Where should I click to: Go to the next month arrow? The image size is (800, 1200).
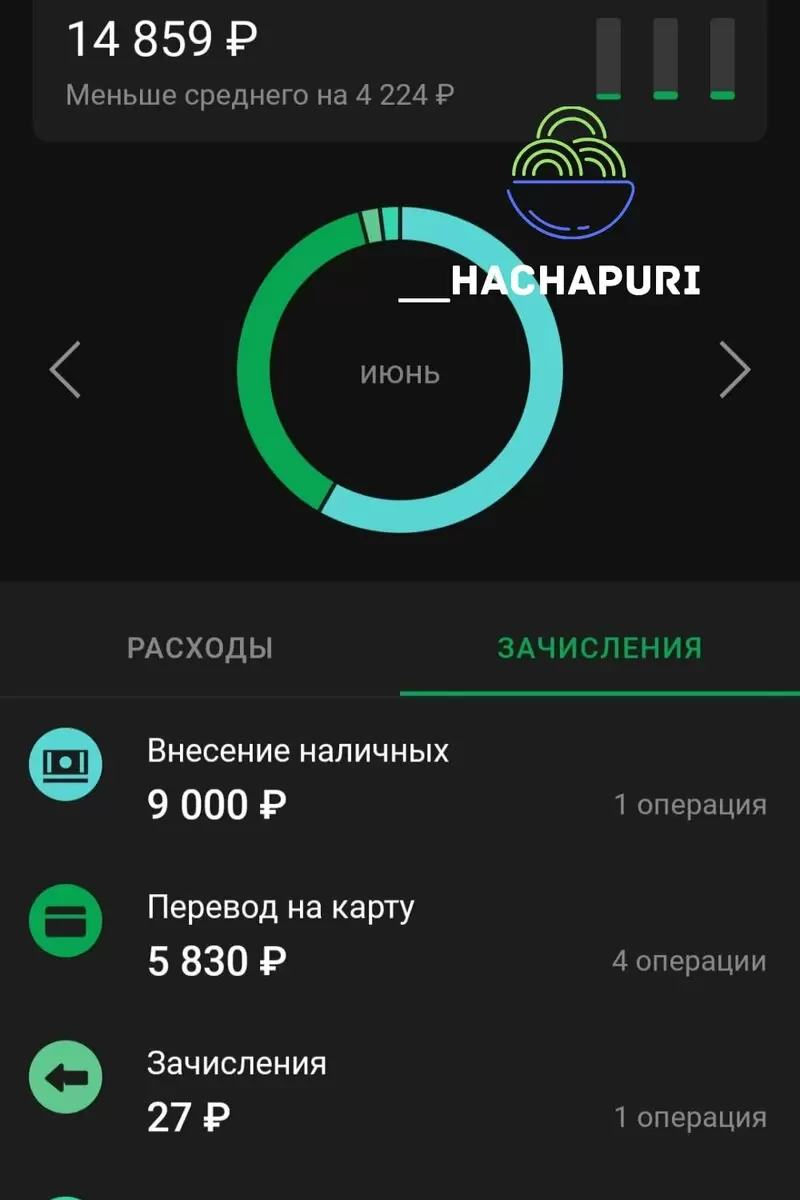[735, 370]
